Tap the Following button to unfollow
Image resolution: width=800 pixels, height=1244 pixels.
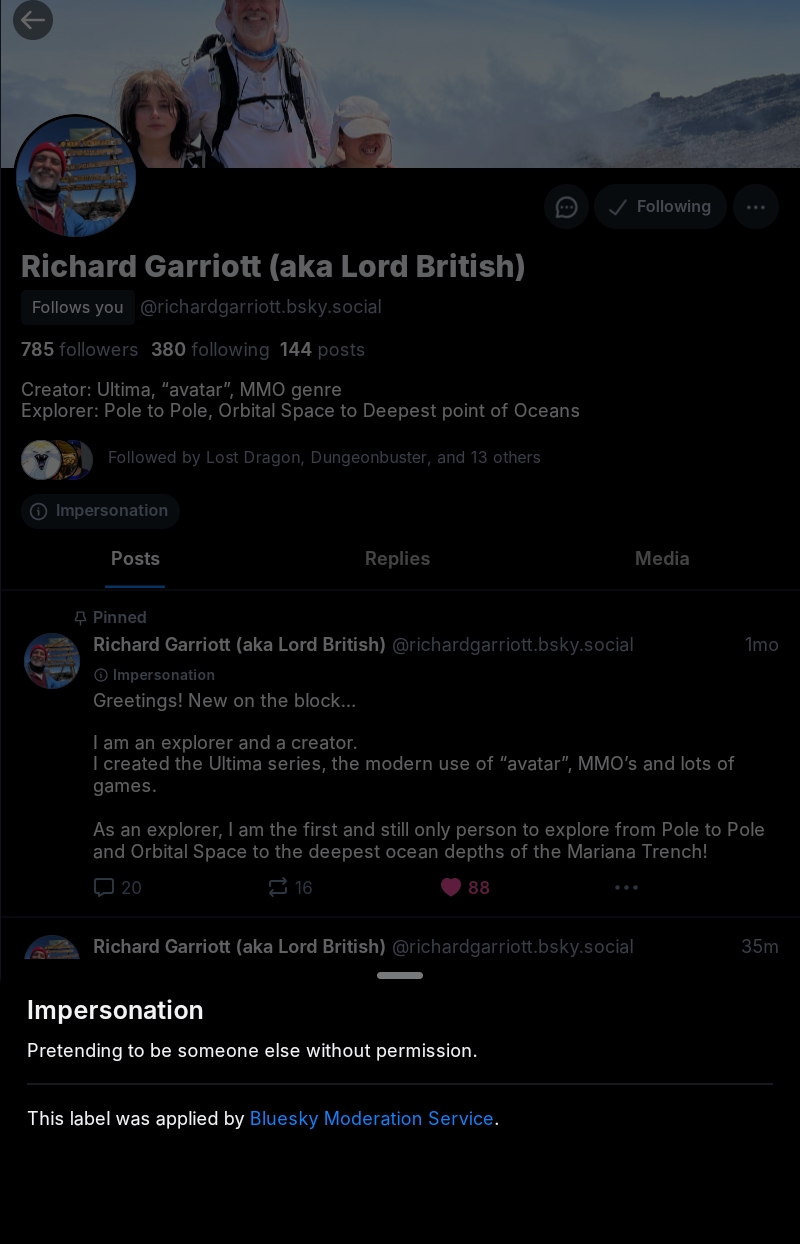point(660,207)
